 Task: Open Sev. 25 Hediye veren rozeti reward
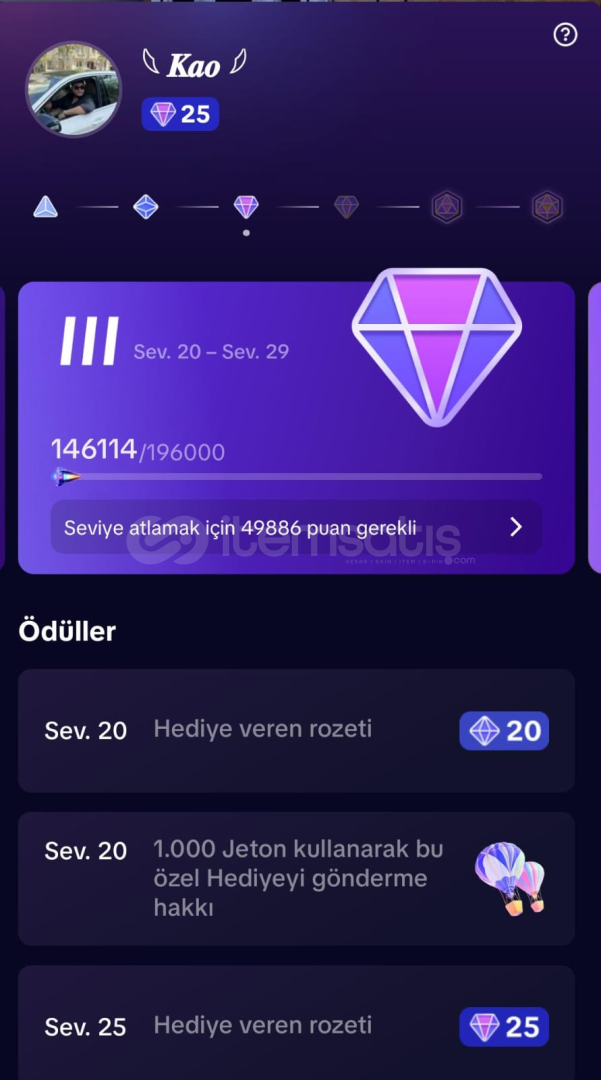(x=296, y=1025)
